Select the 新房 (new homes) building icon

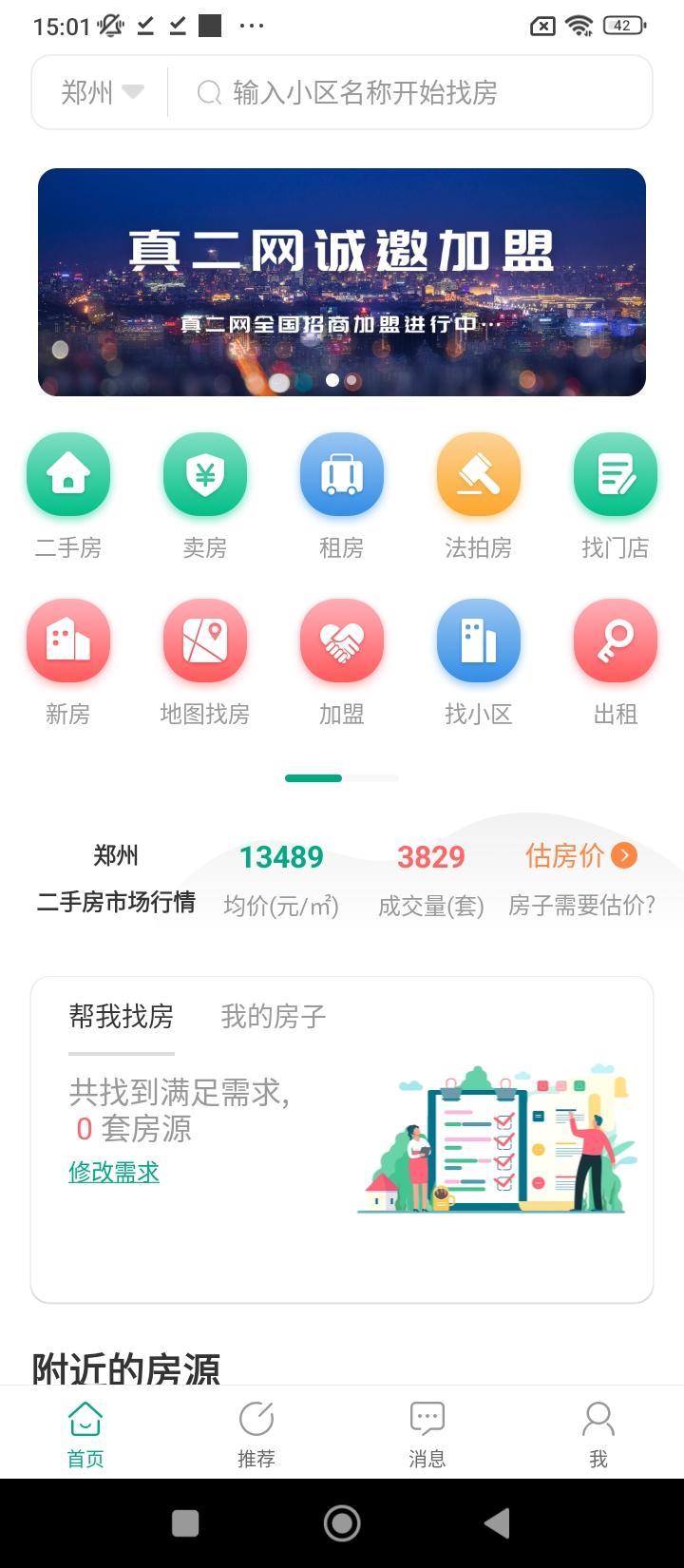67,641
